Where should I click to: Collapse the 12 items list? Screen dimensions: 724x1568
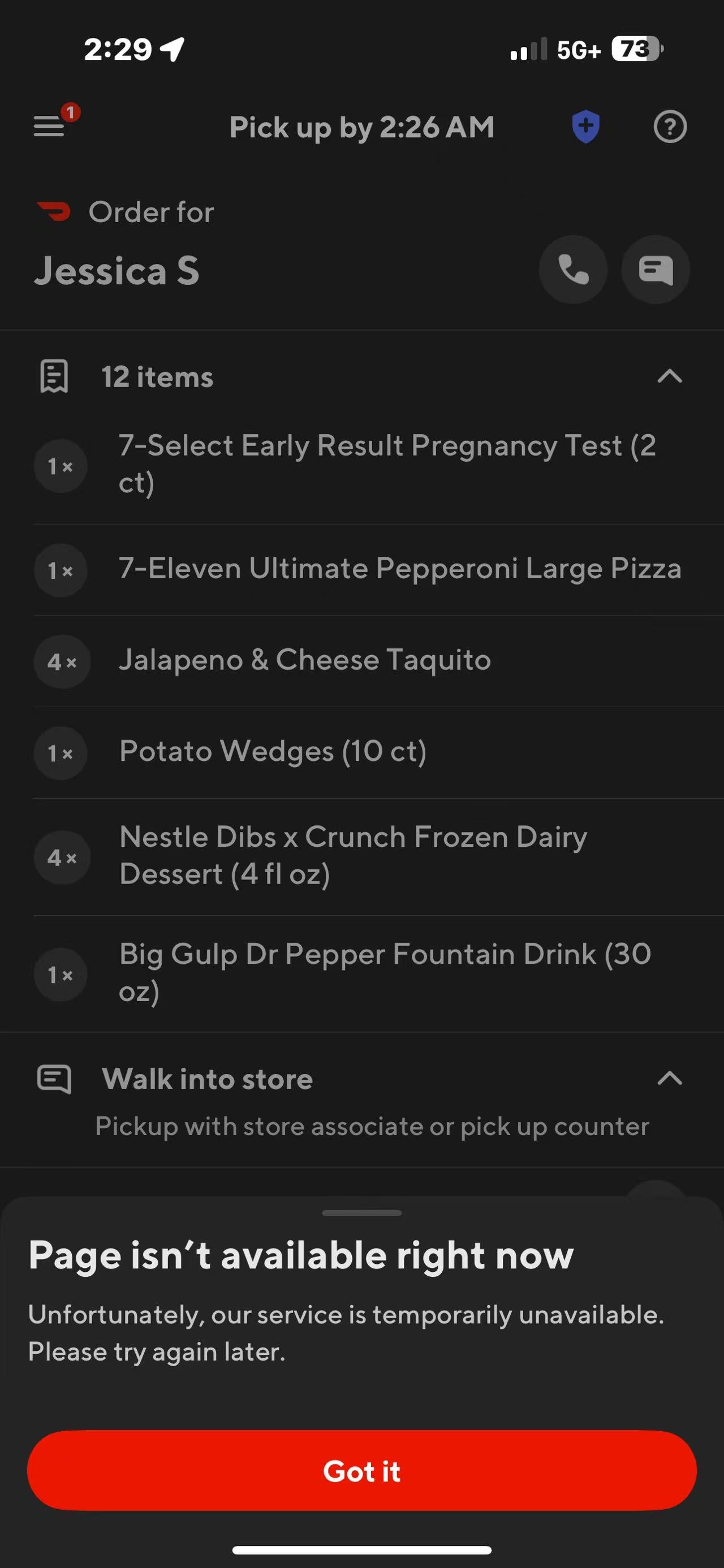pos(669,377)
